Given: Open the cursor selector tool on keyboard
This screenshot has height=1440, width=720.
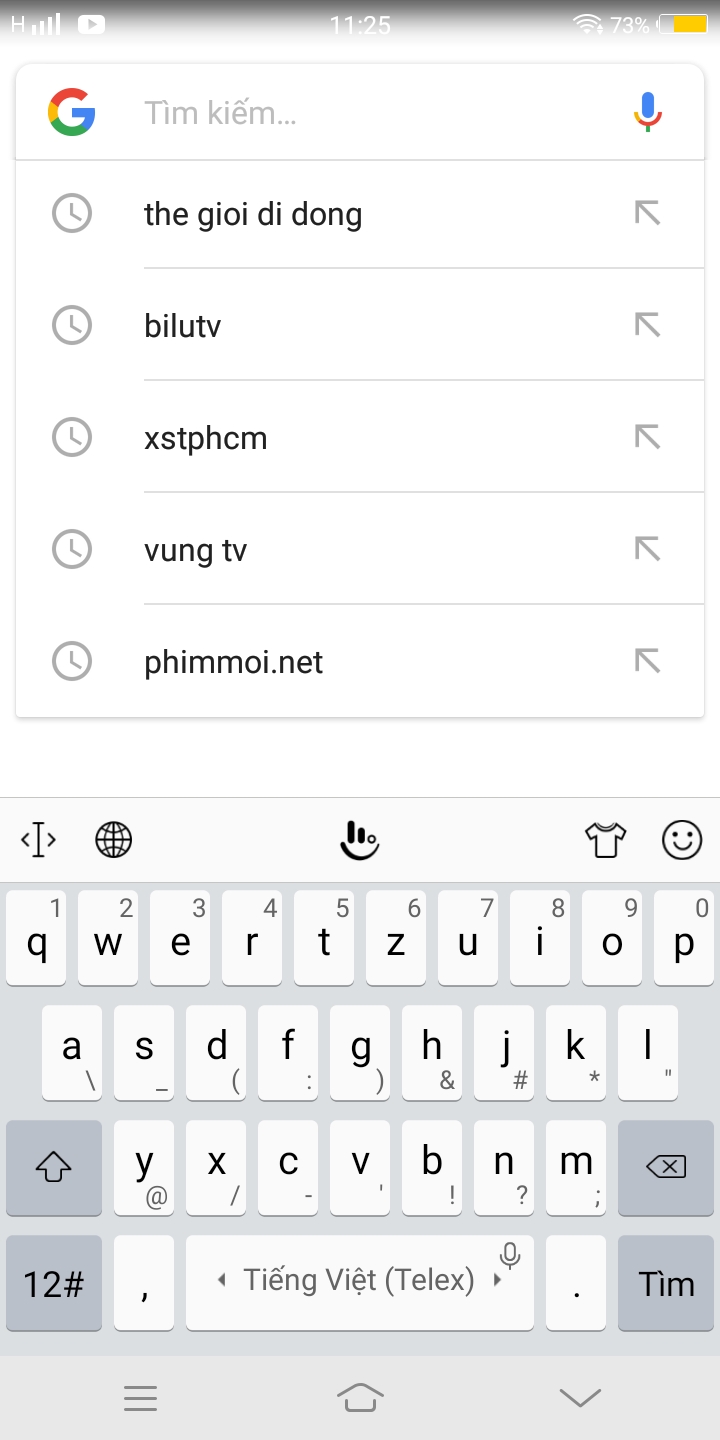Looking at the screenshot, I should [x=37, y=840].
